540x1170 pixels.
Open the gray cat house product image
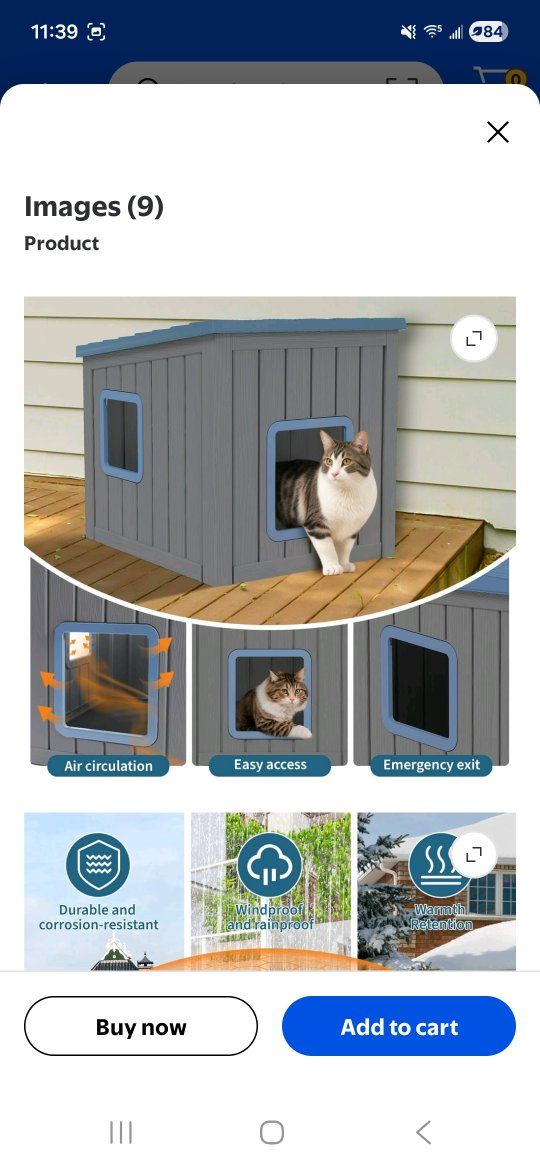pos(270,537)
